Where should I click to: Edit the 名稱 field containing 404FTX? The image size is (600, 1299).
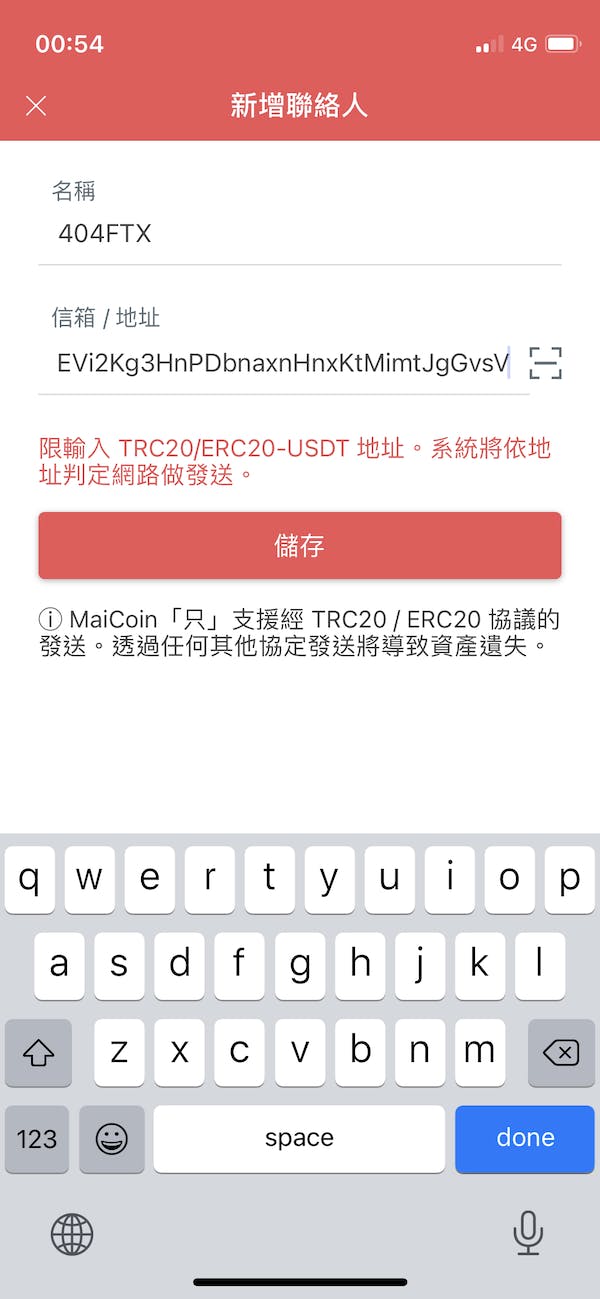[299, 234]
